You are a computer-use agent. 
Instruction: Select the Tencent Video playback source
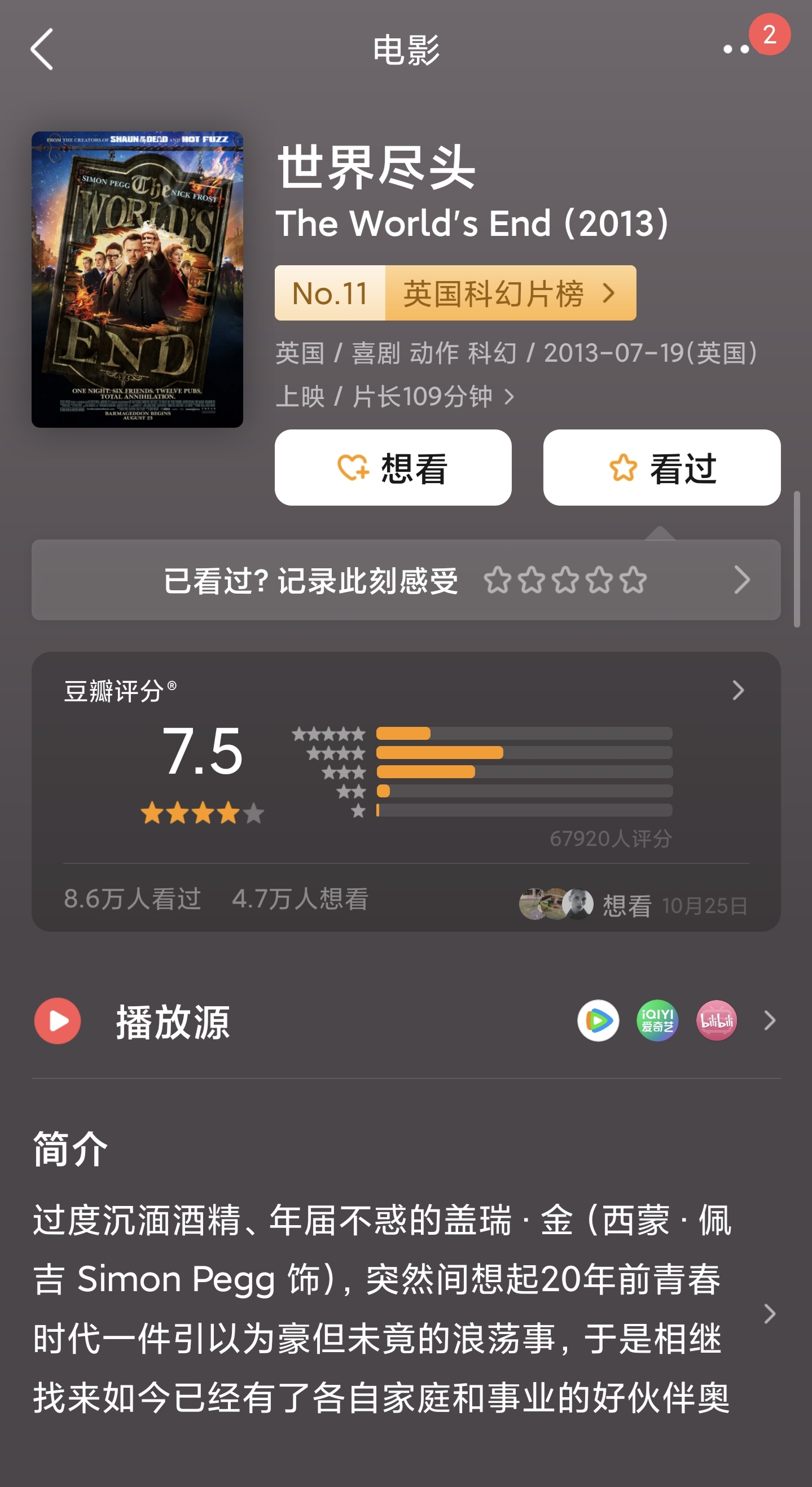point(599,1020)
